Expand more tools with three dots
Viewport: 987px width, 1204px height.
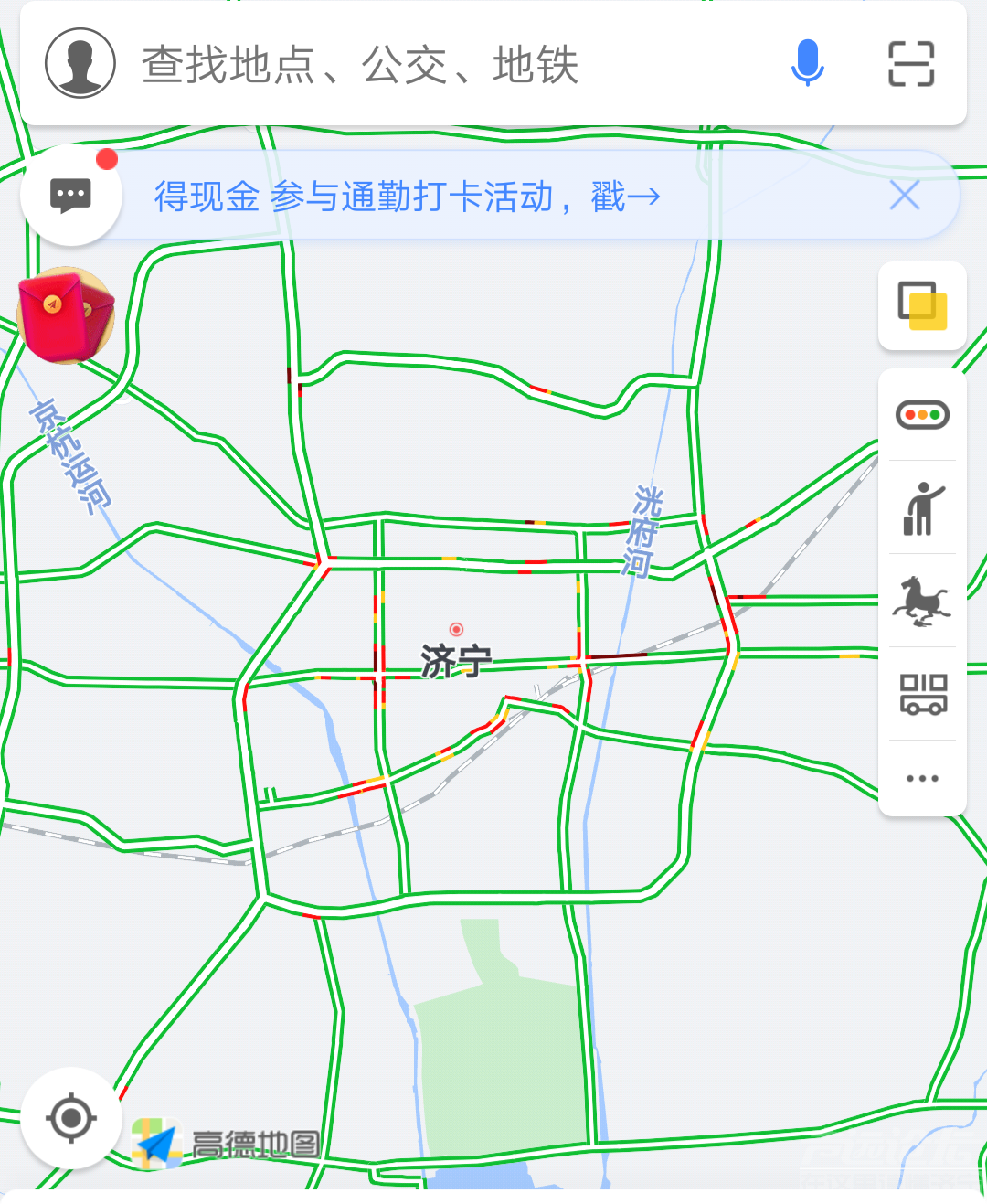[x=922, y=779]
